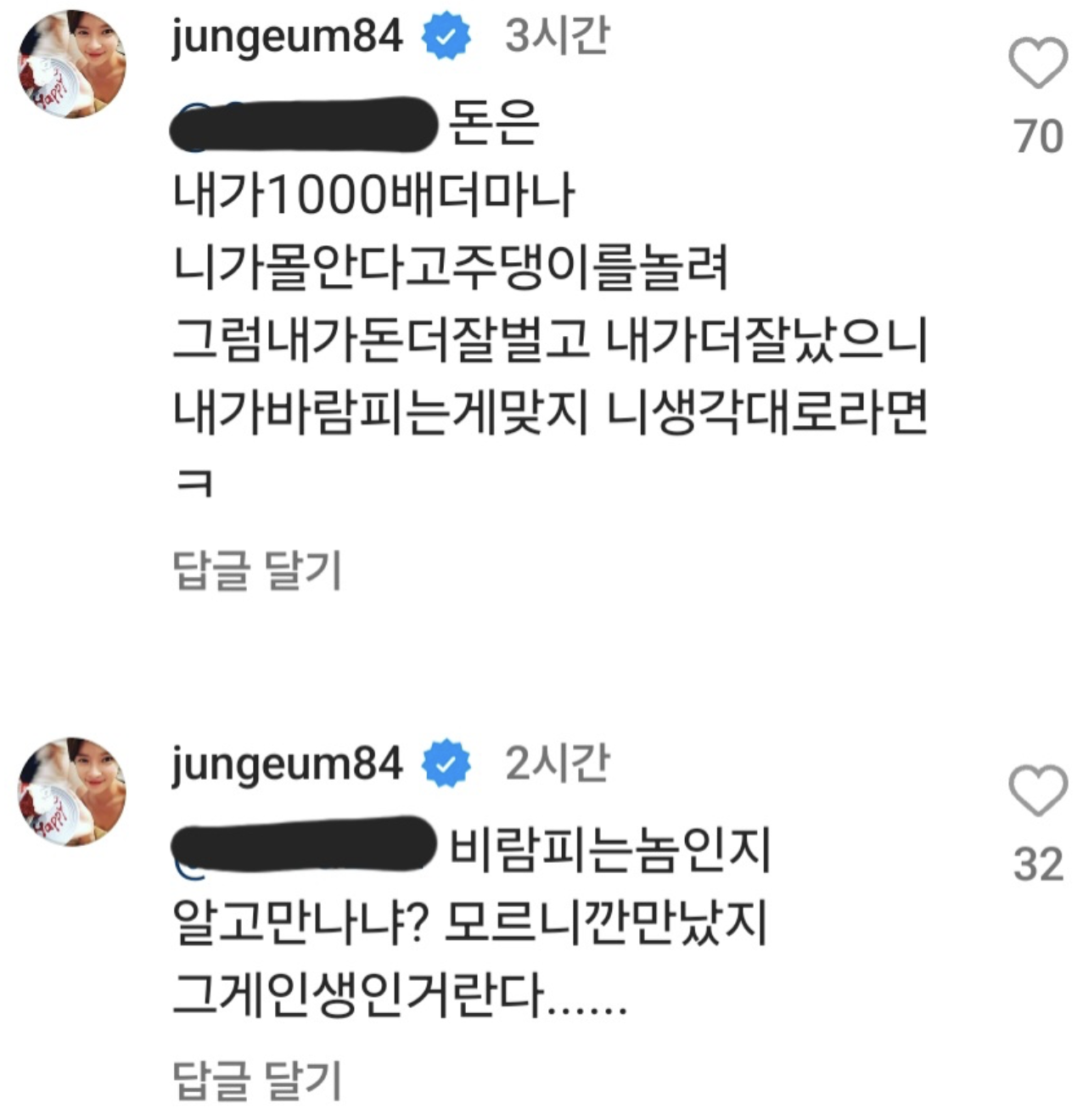Like the jungeum84 comment with 32 likes
The width and height of the screenshot is (1083, 1120).
coord(1037,791)
